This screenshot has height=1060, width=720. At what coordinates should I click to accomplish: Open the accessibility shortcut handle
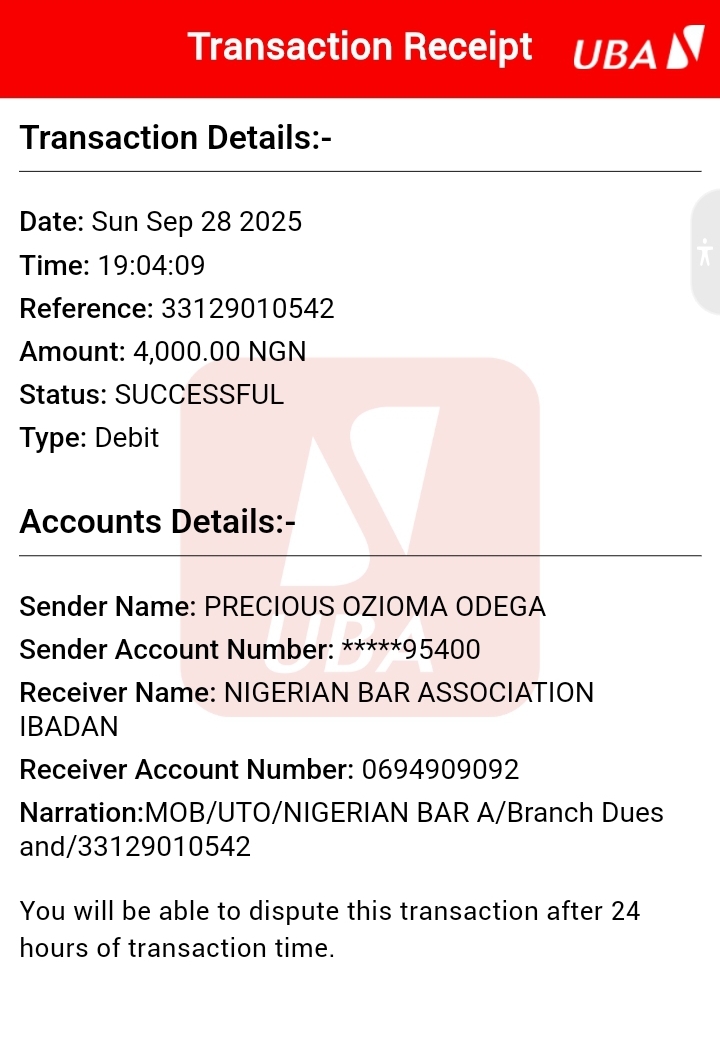(706, 252)
